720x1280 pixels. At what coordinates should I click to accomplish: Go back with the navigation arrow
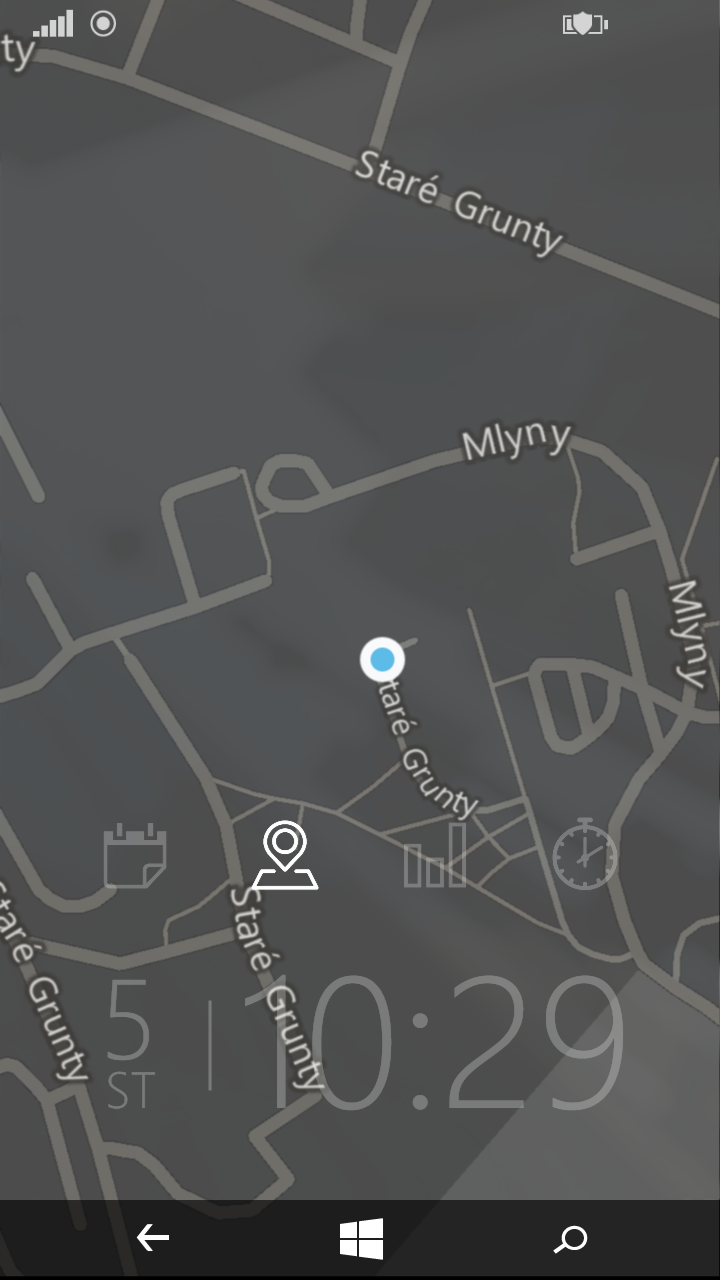pos(152,1239)
